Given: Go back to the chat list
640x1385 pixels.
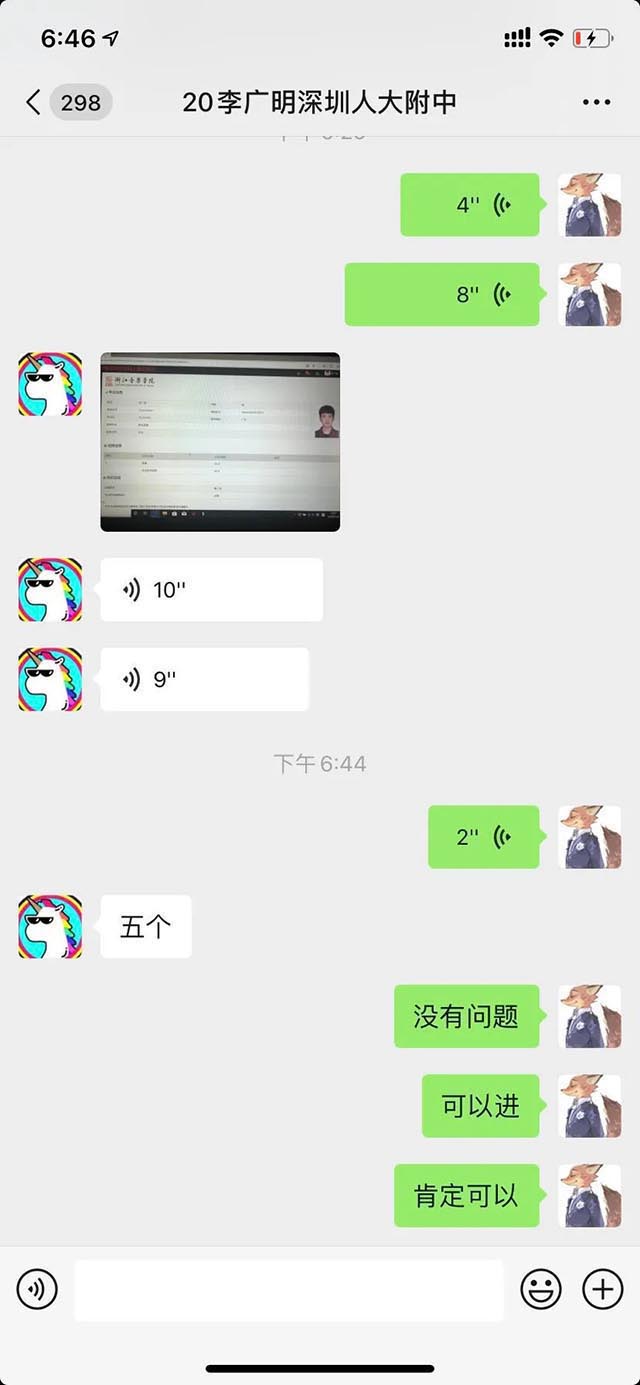Looking at the screenshot, I should 33,102.
